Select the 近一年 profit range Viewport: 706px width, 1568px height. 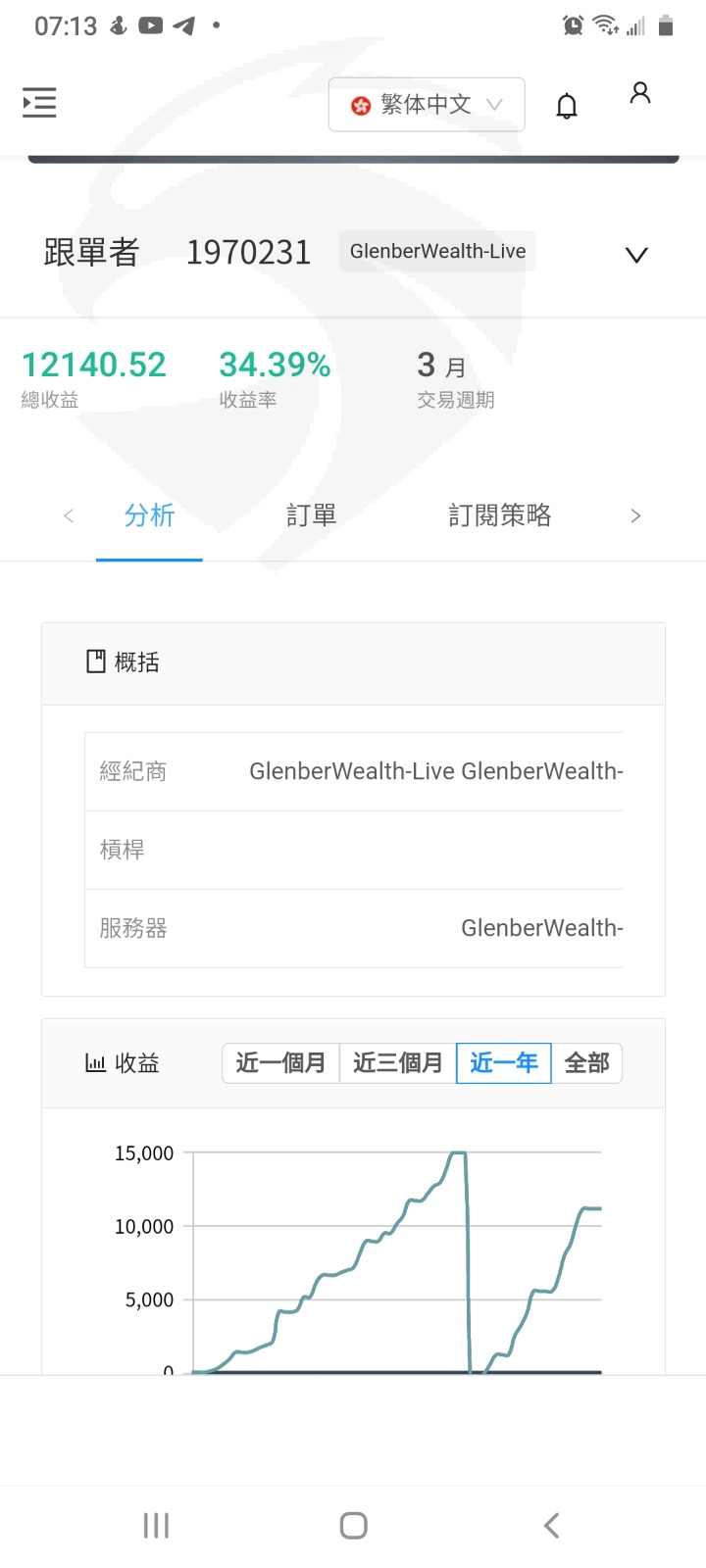coord(504,1063)
